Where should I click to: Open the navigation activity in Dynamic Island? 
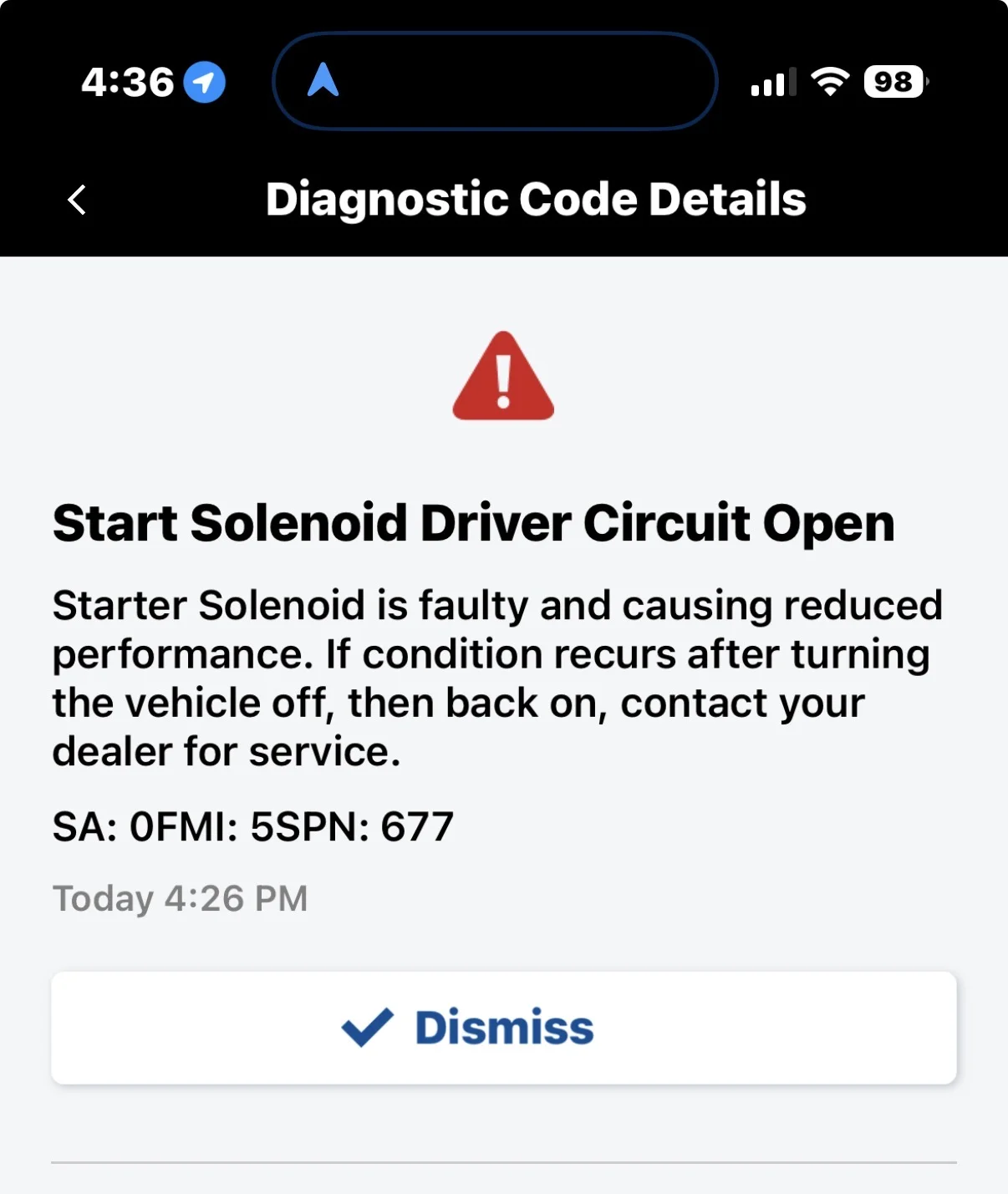(x=495, y=81)
